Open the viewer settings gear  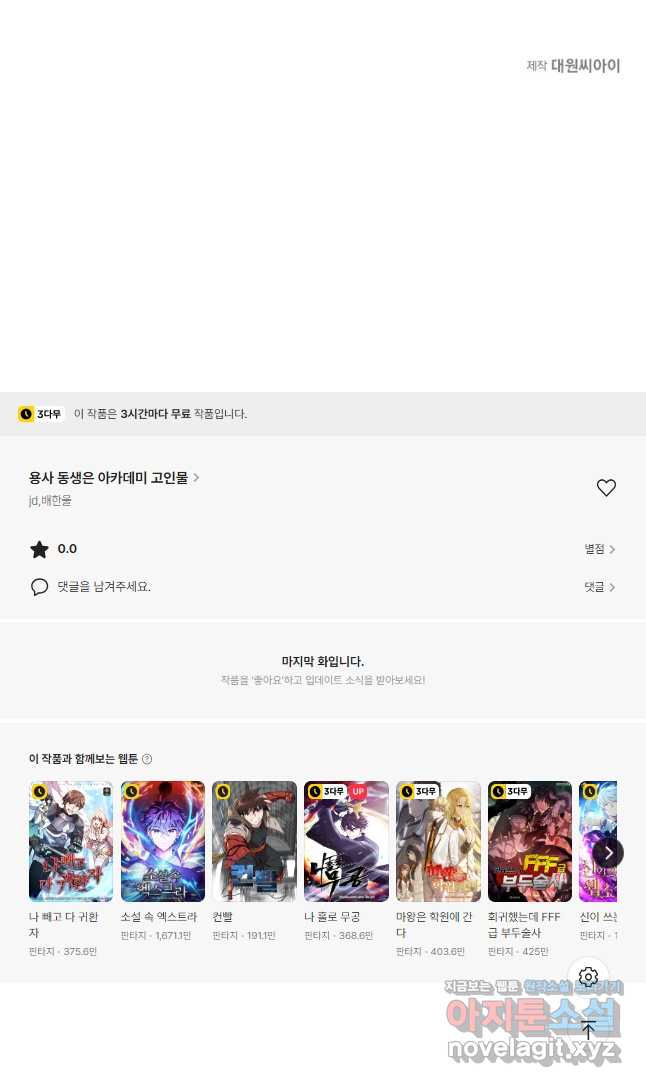tap(588, 977)
